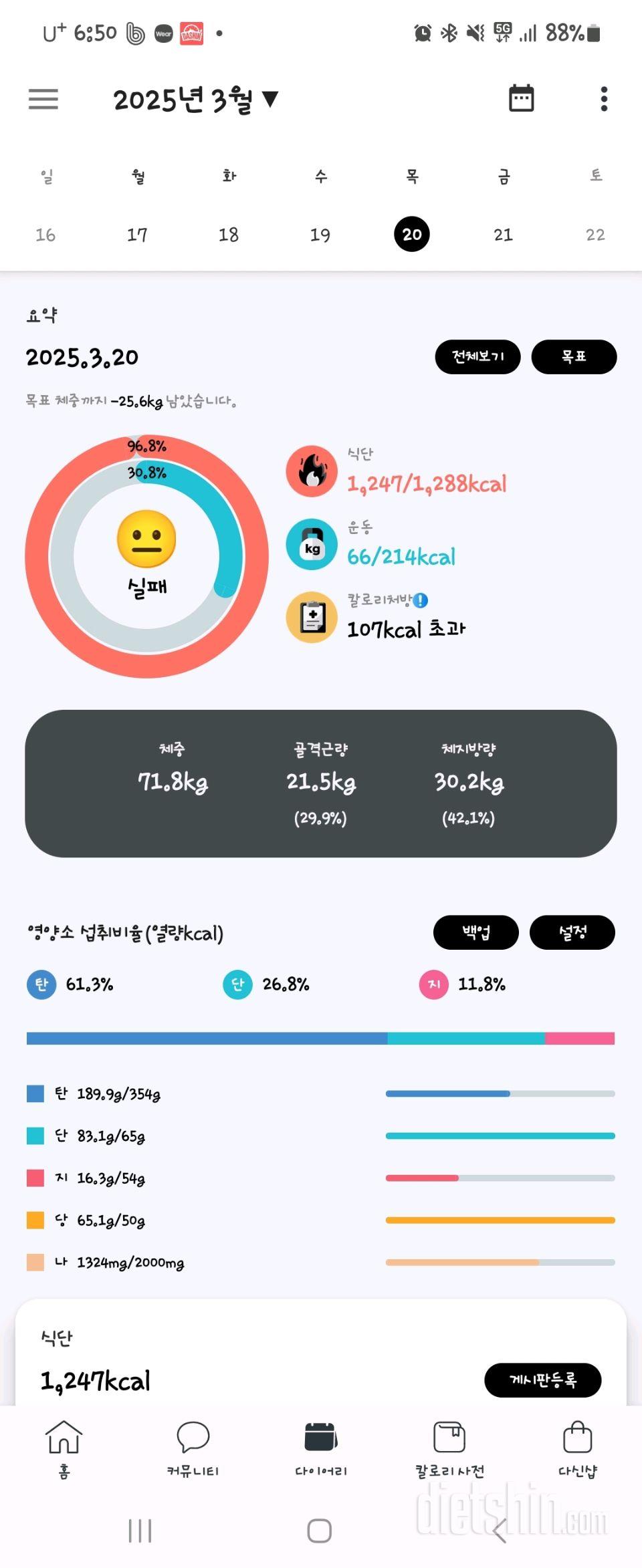Open the 목표 goal button
The width and height of the screenshot is (642, 1568).
click(x=574, y=357)
